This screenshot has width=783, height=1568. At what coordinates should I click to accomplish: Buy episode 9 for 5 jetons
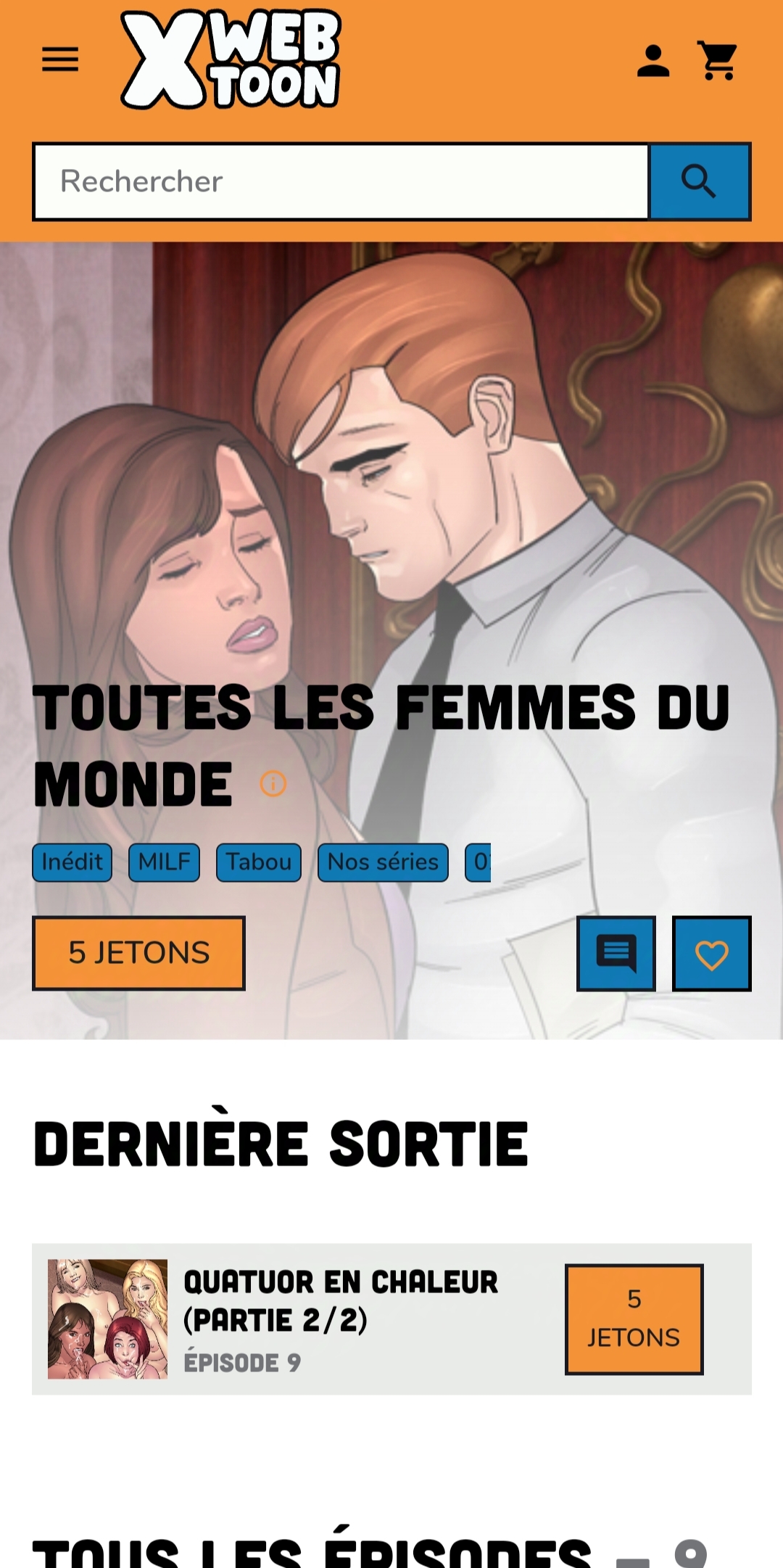[634, 1319]
